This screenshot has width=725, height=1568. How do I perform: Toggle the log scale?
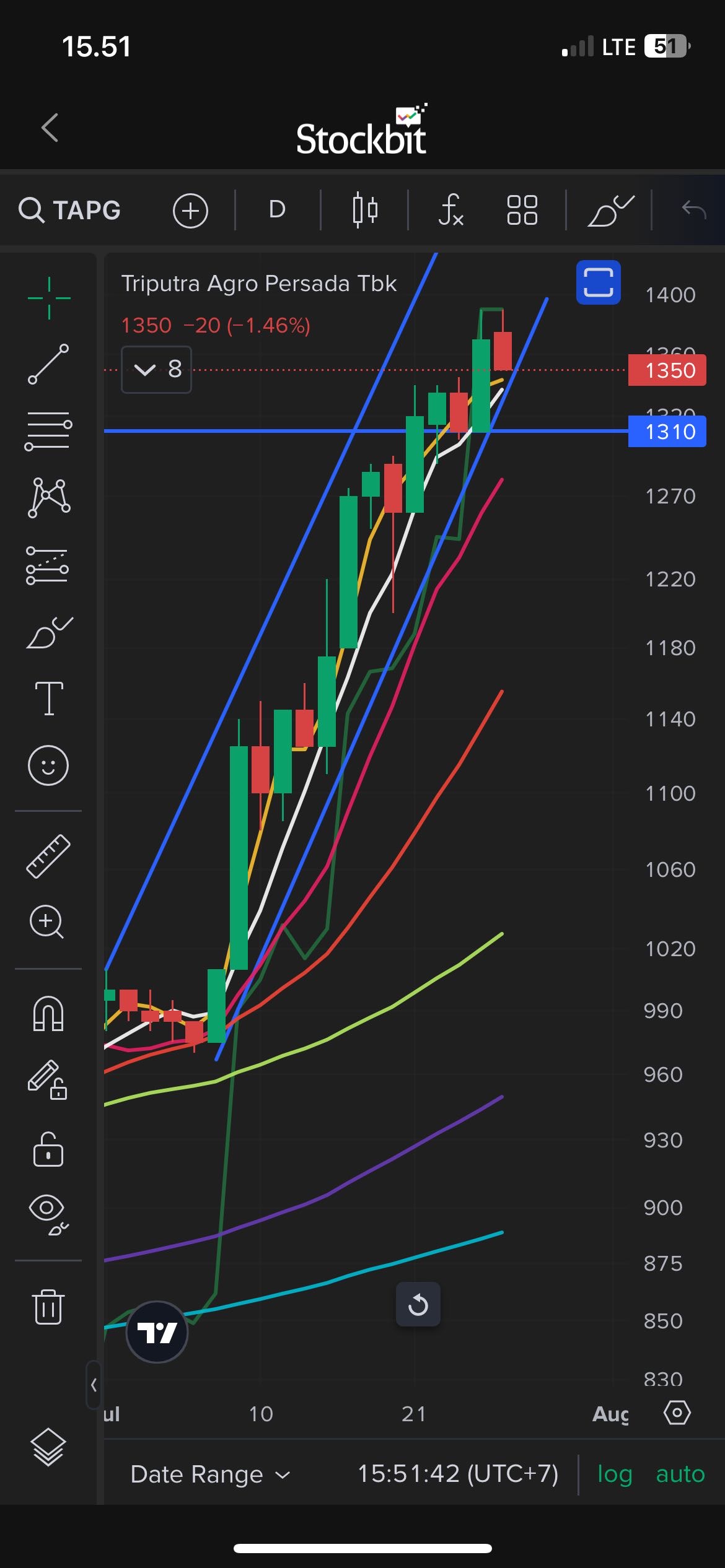[x=614, y=1474]
